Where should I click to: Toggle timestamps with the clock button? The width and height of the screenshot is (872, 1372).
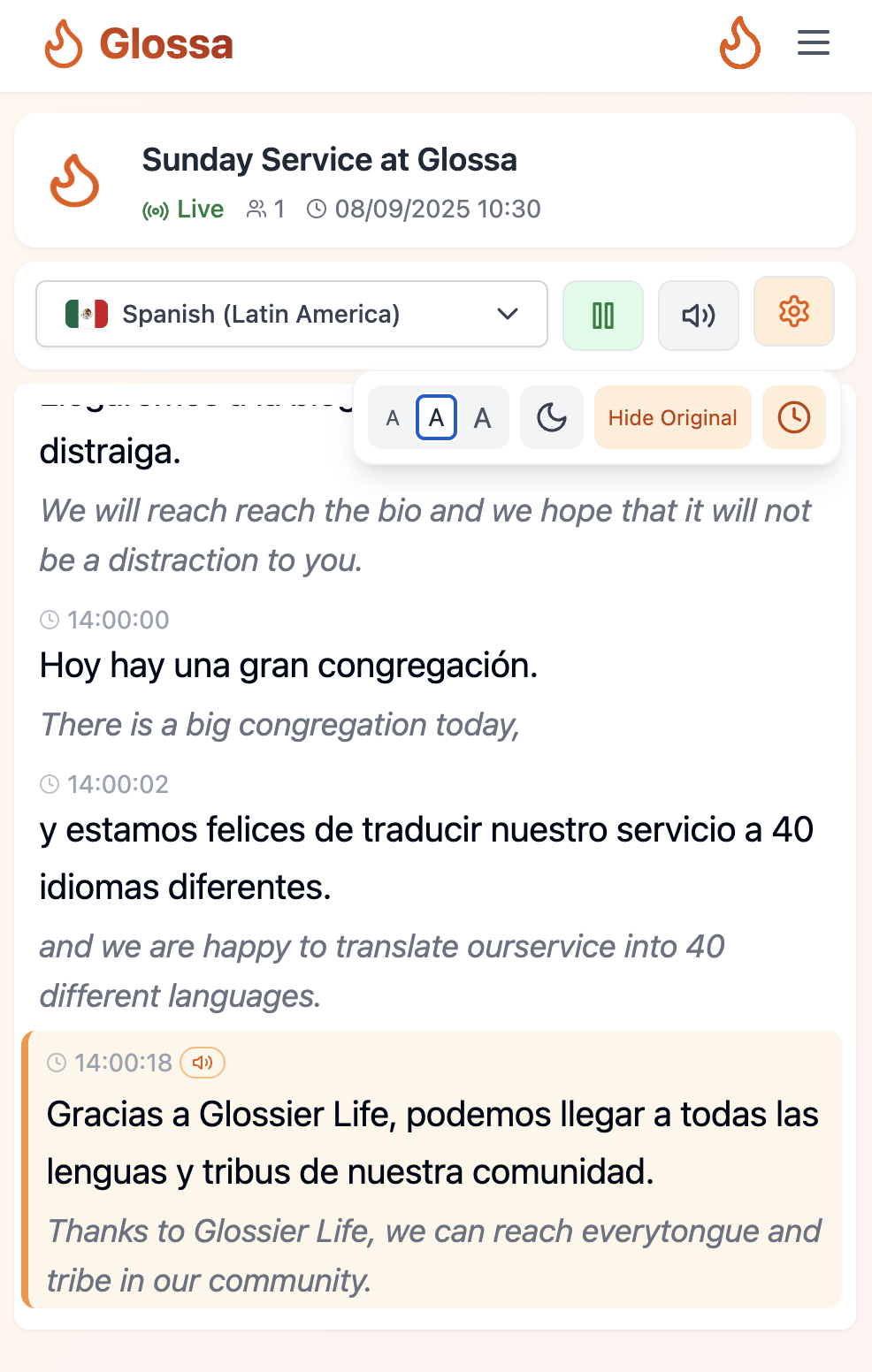pos(793,418)
